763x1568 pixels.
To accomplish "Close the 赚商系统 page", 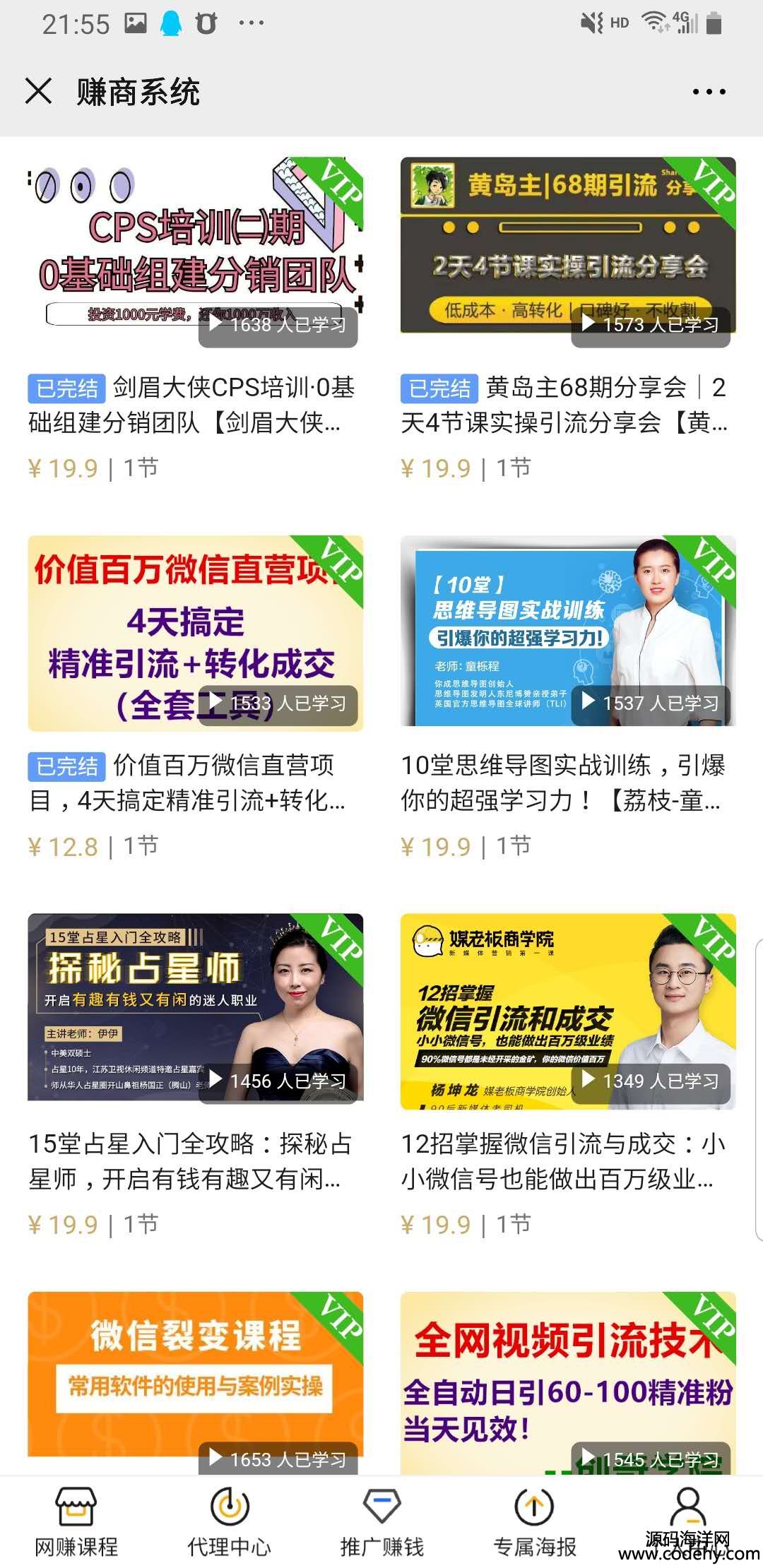I will coord(38,91).
